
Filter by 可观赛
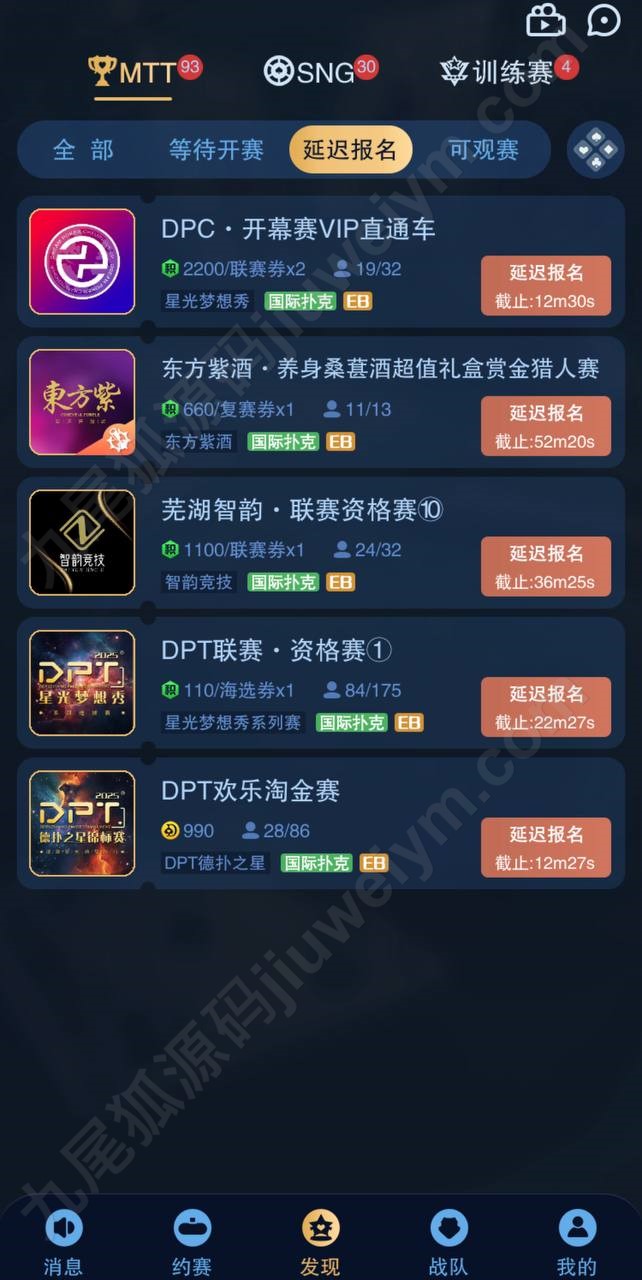point(484,150)
